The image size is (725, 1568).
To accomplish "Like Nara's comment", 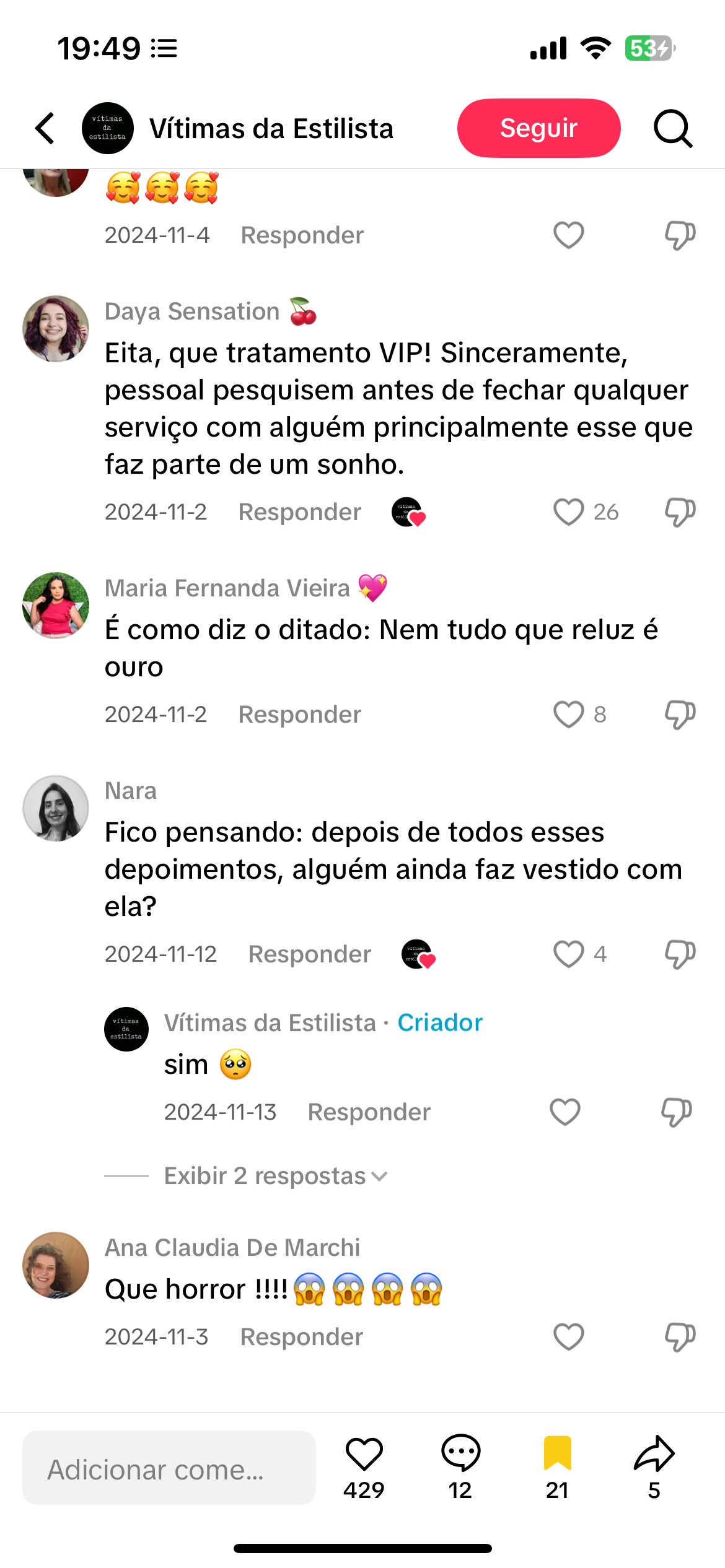I will point(568,954).
